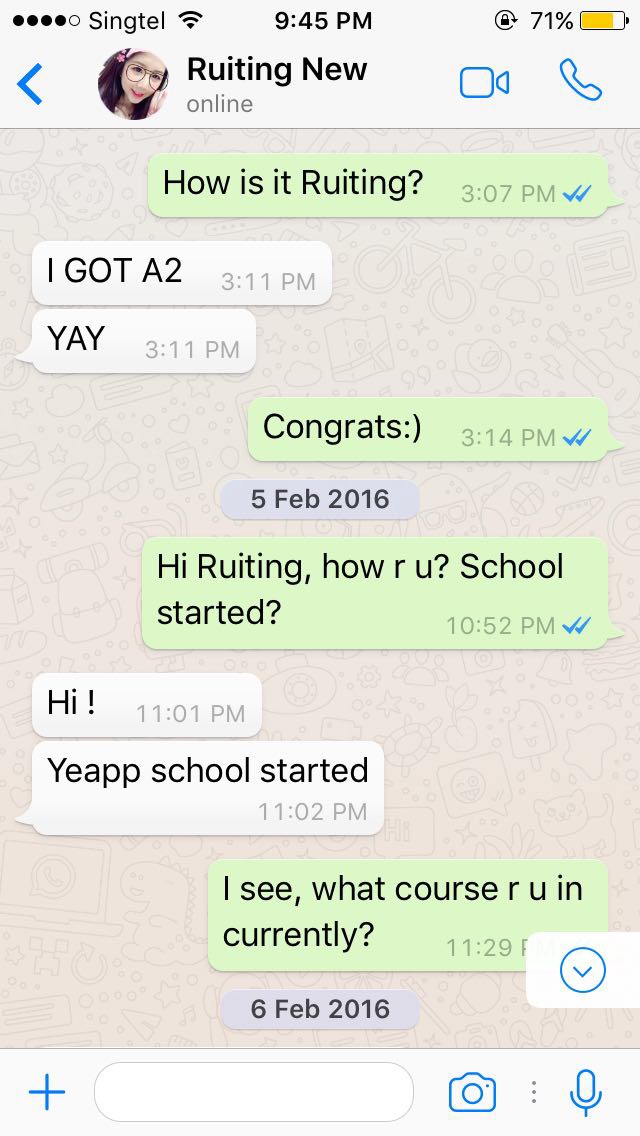Open the camera to send a photo
The width and height of the screenshot is (640, 1136).
tap(472, 1093)
